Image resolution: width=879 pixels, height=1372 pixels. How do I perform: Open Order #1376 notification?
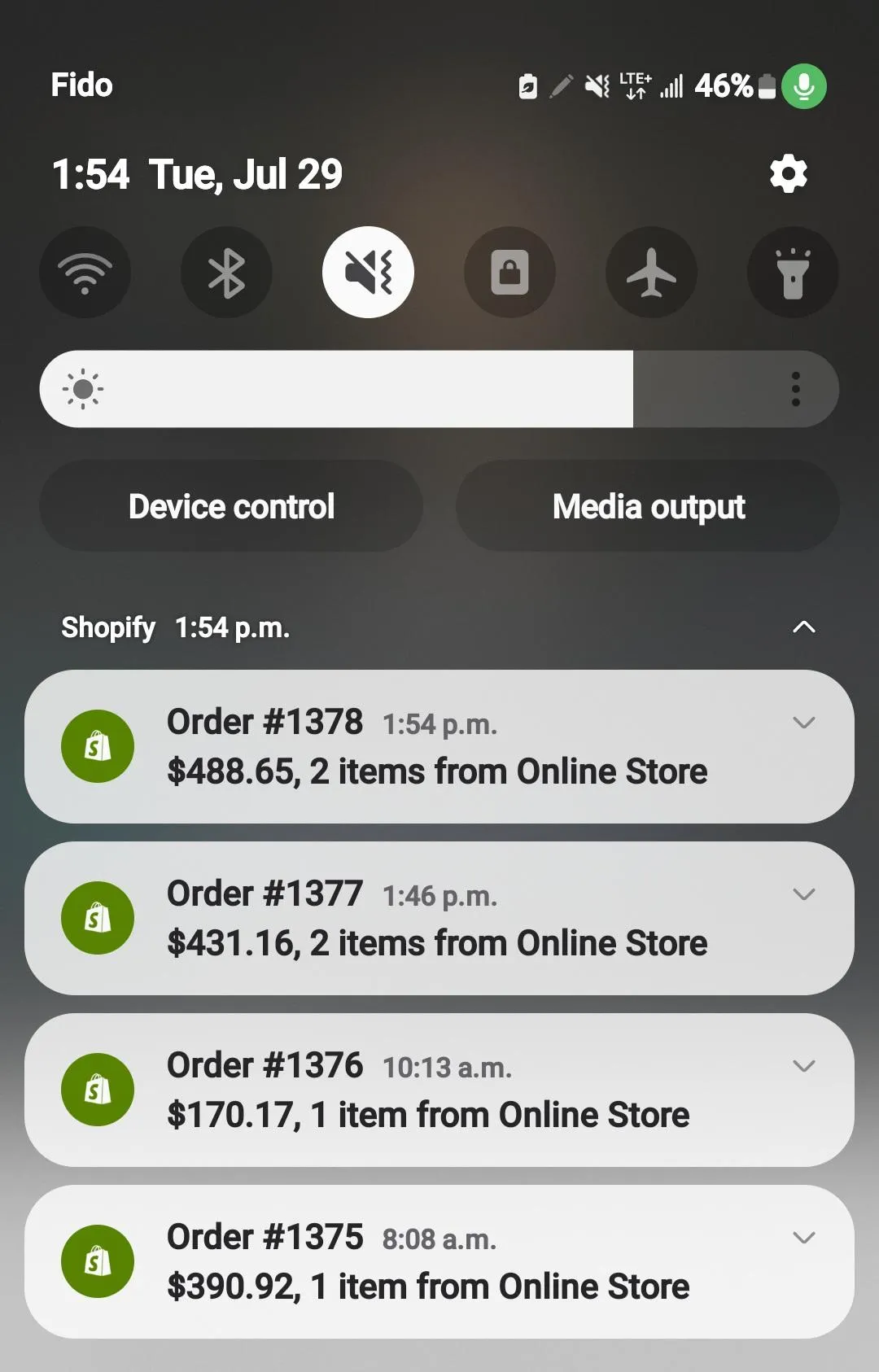click(x=428, y=1091)
